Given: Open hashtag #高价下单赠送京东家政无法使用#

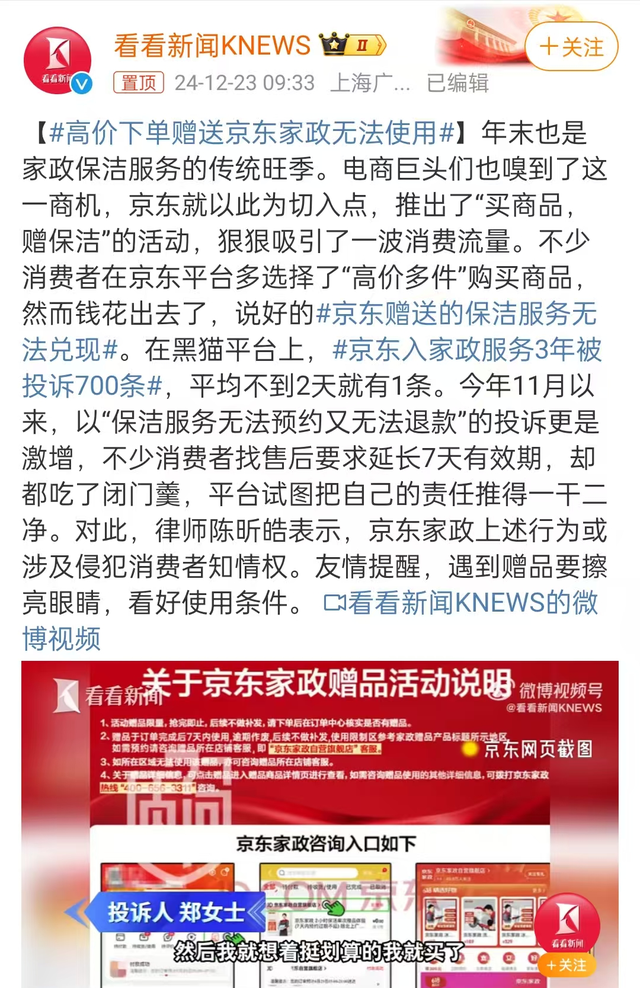Looking at the screenshot, I should point(252,132).
